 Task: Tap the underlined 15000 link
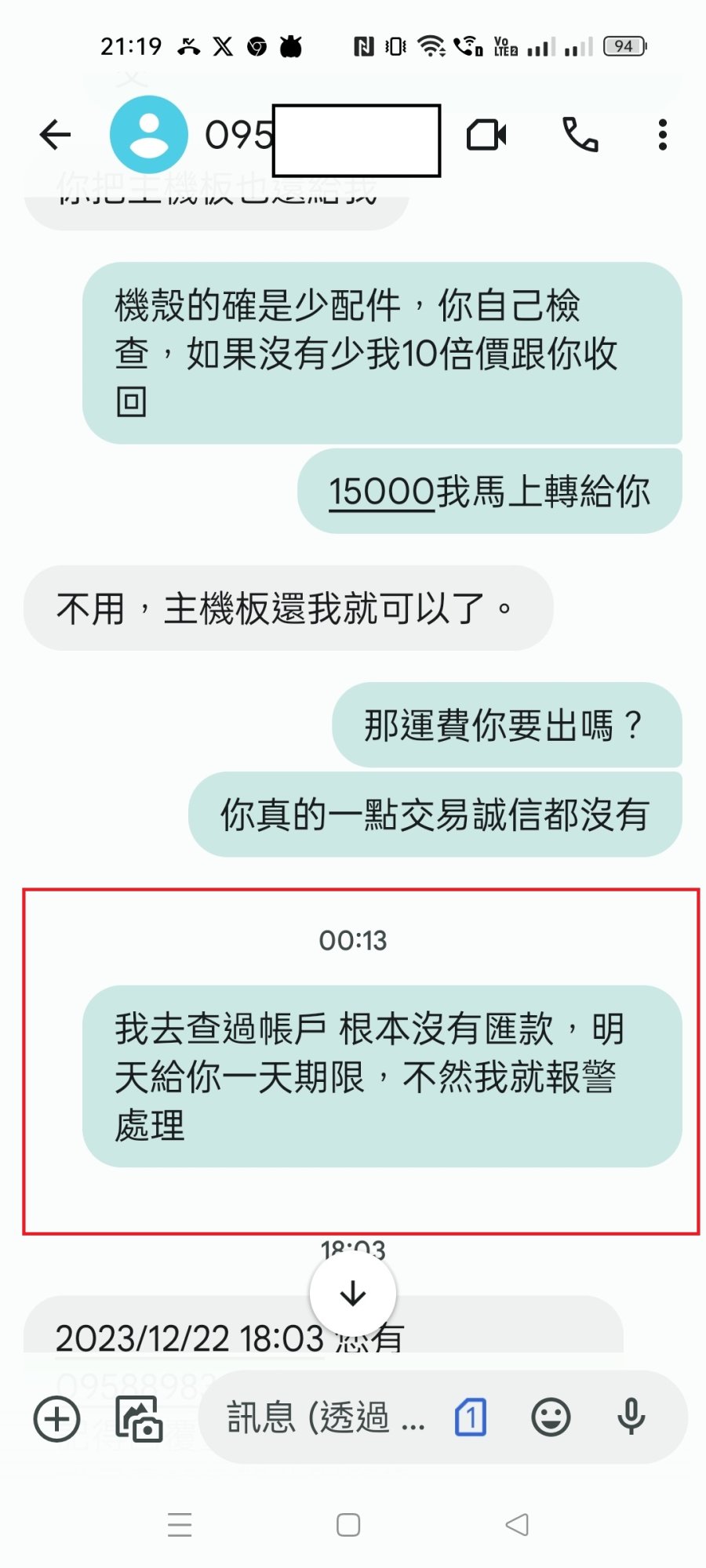point(381,492)
